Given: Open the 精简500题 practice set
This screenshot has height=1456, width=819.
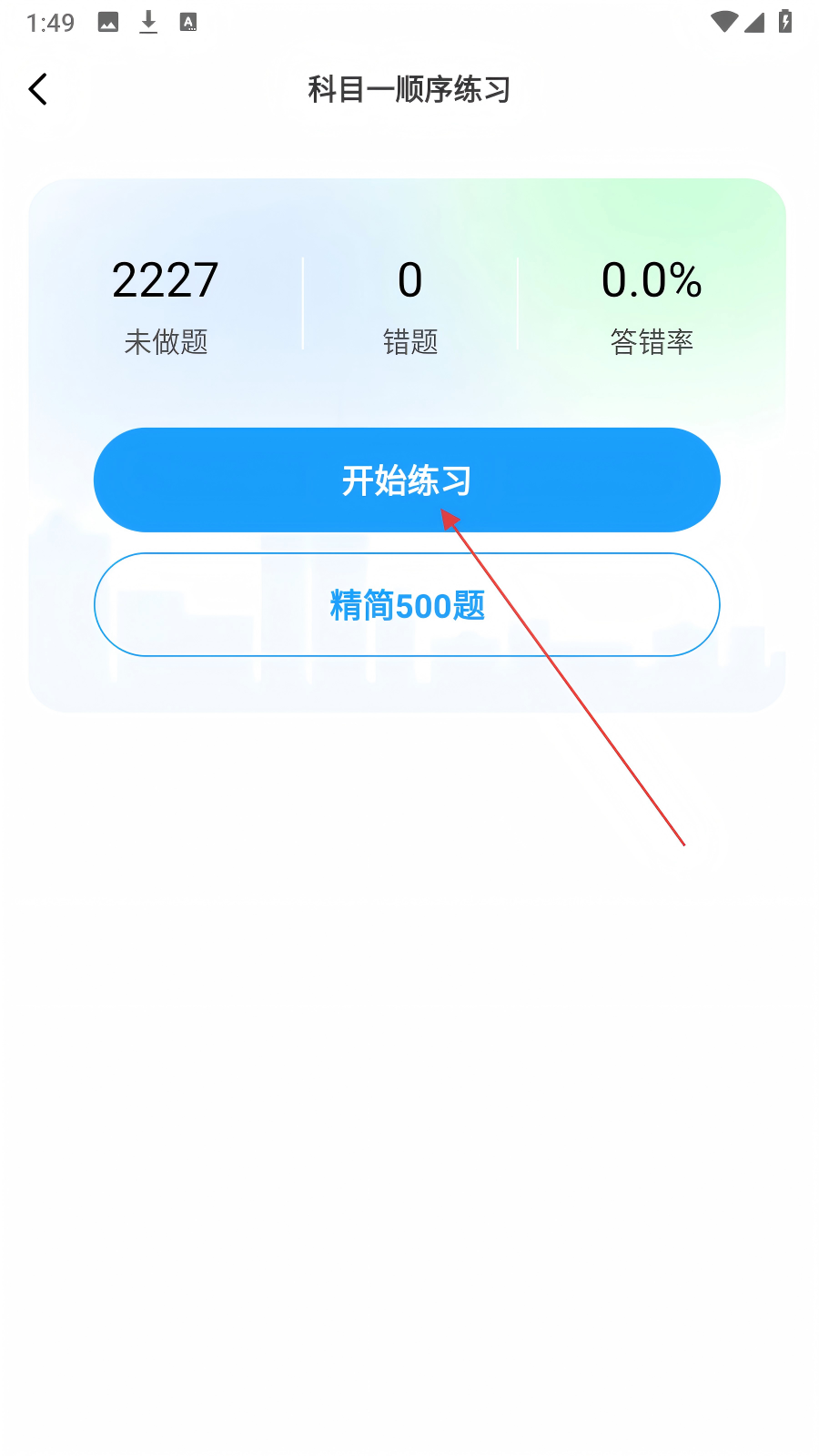Looking at the screenshot, I should click(x=407, y=604).
